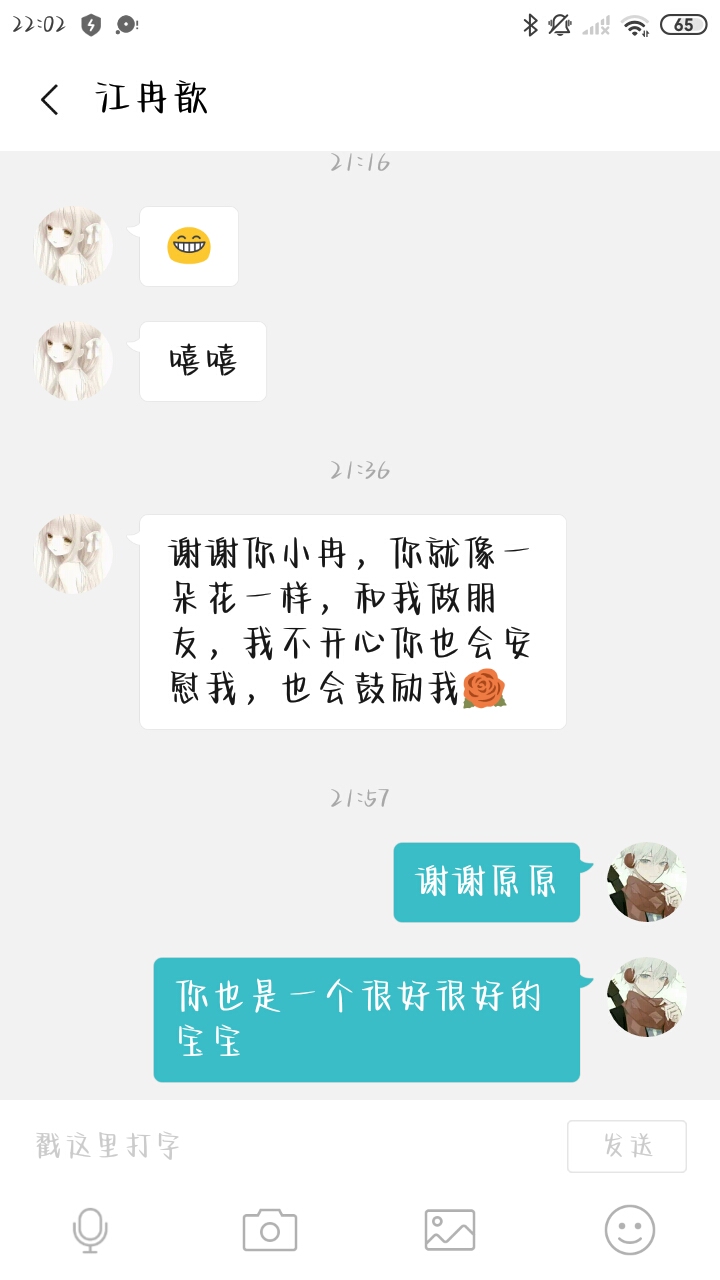Screen dimensions: 720x1280
Task: Open the image gallery picker
Action: point(450,1230)
